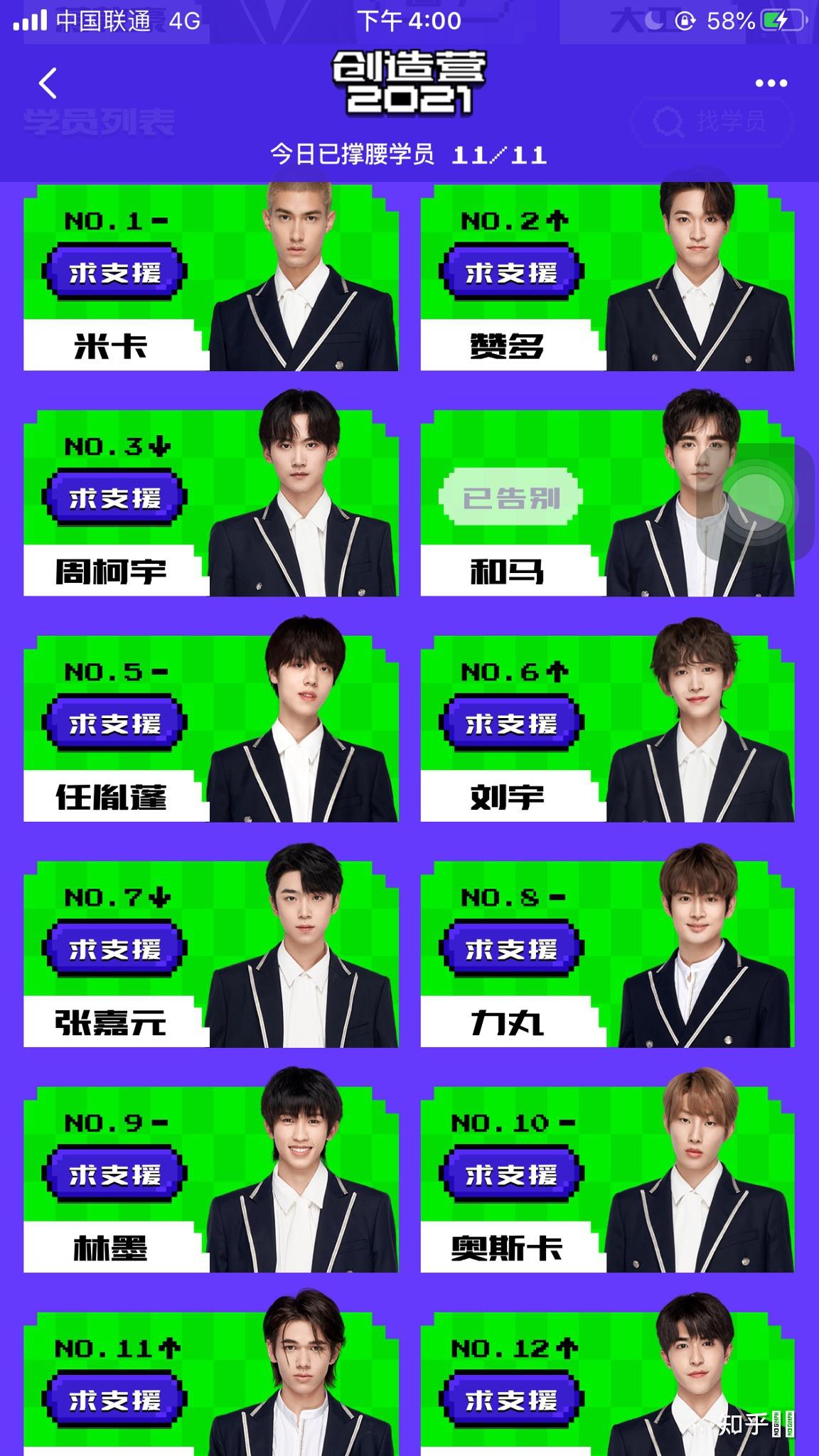819x1456 pixels.
Task: Tap 求支援 for 赞多
Action: click(511, 272)
